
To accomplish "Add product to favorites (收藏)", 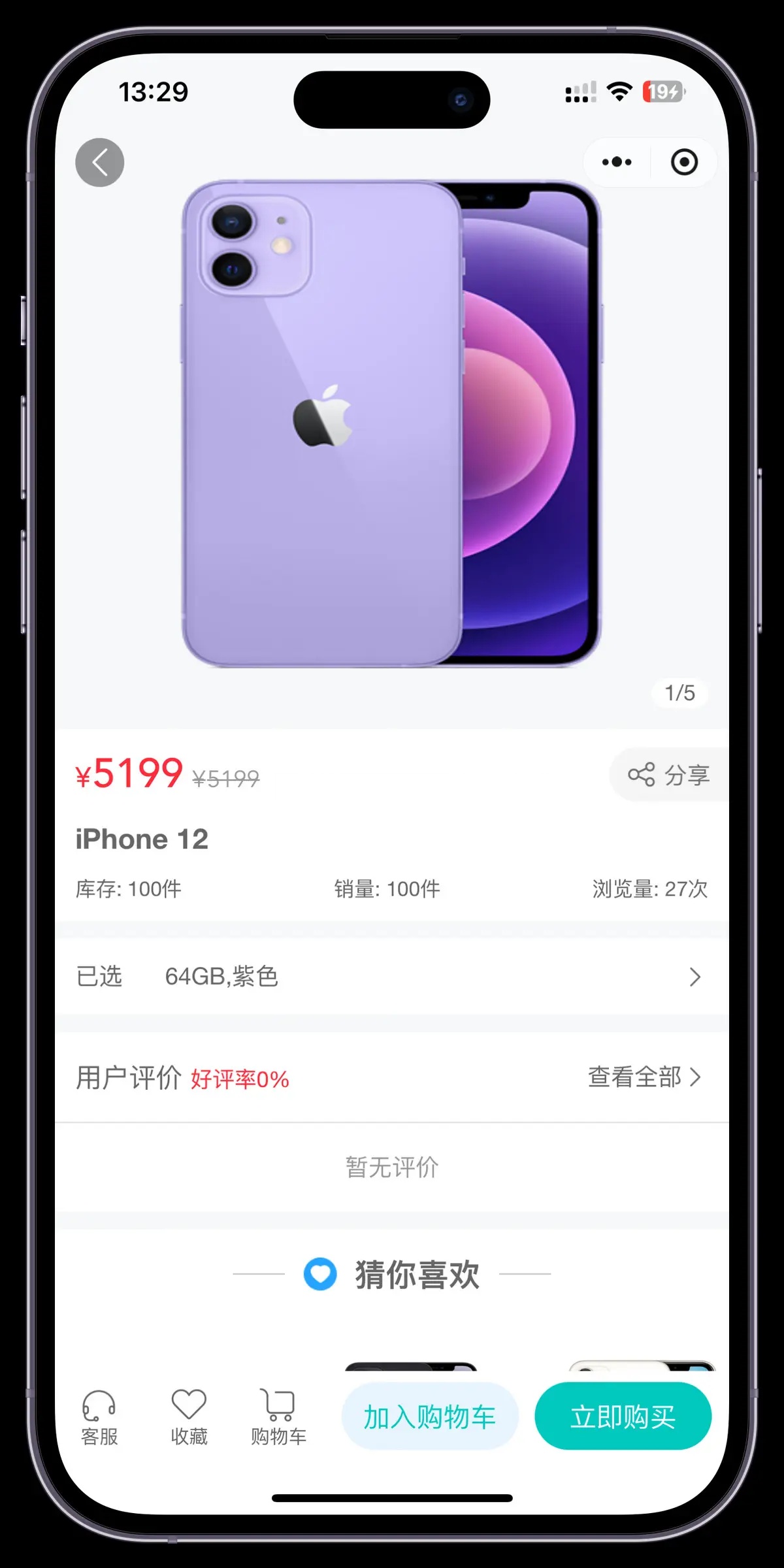I will [189, 1416].
